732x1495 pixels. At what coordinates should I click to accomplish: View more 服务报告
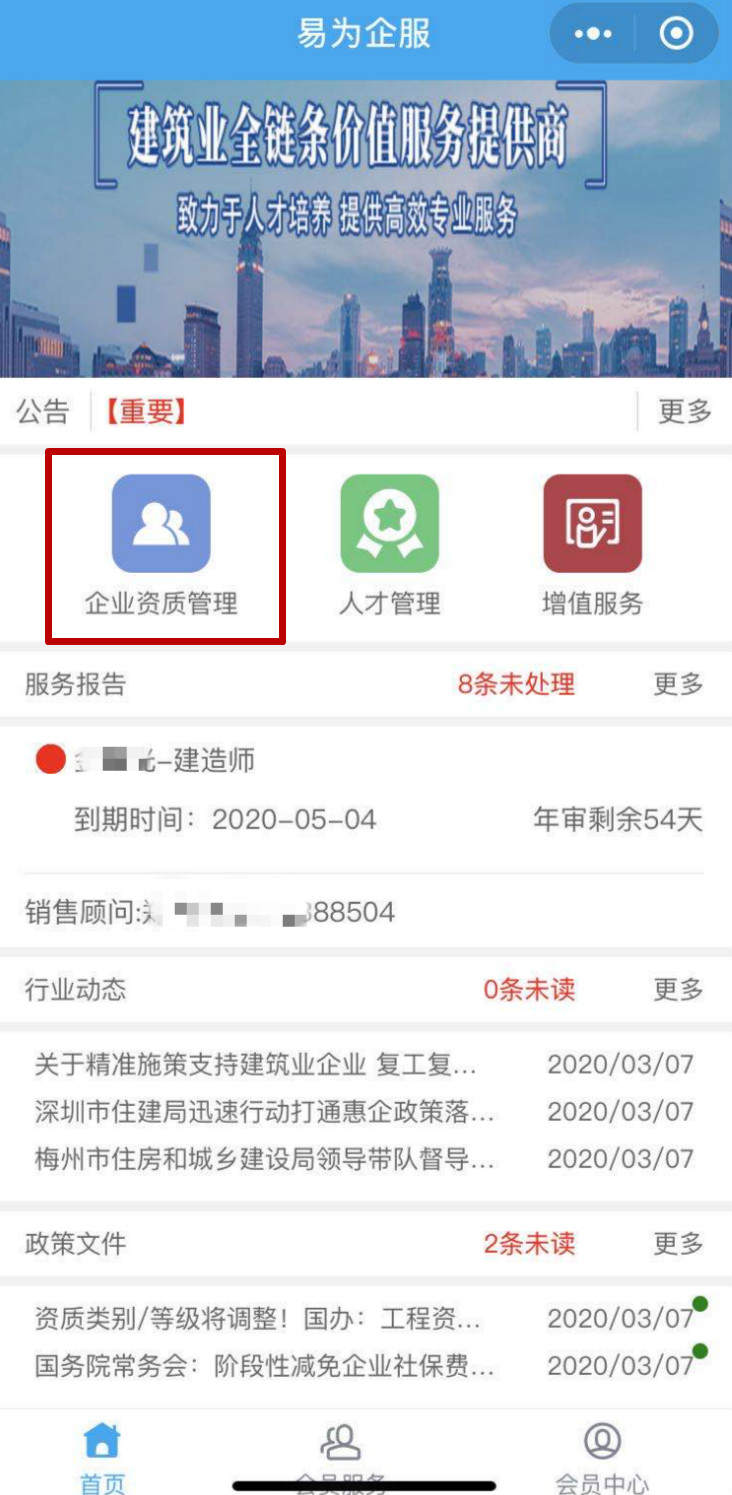(x=678, y=684)
